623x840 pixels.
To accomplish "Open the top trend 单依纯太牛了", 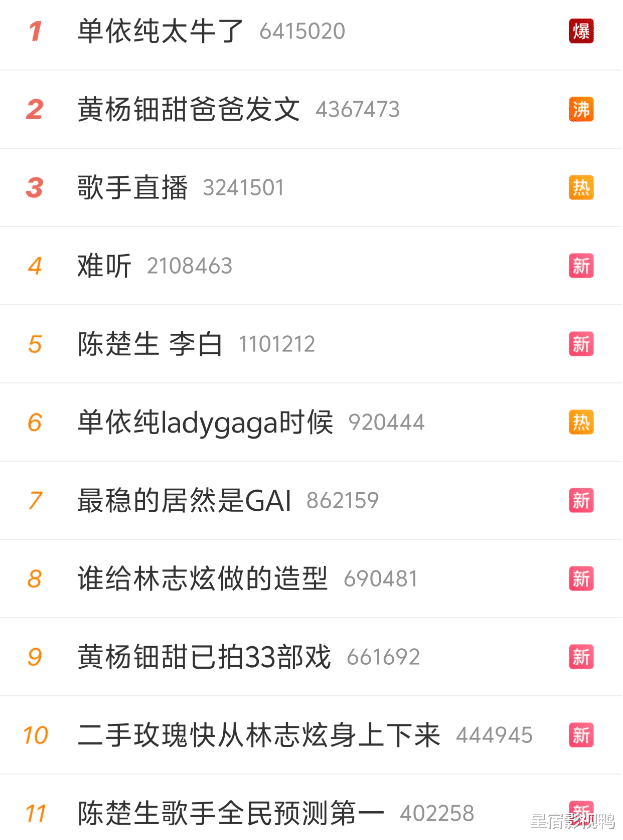I will click(161, 31).
